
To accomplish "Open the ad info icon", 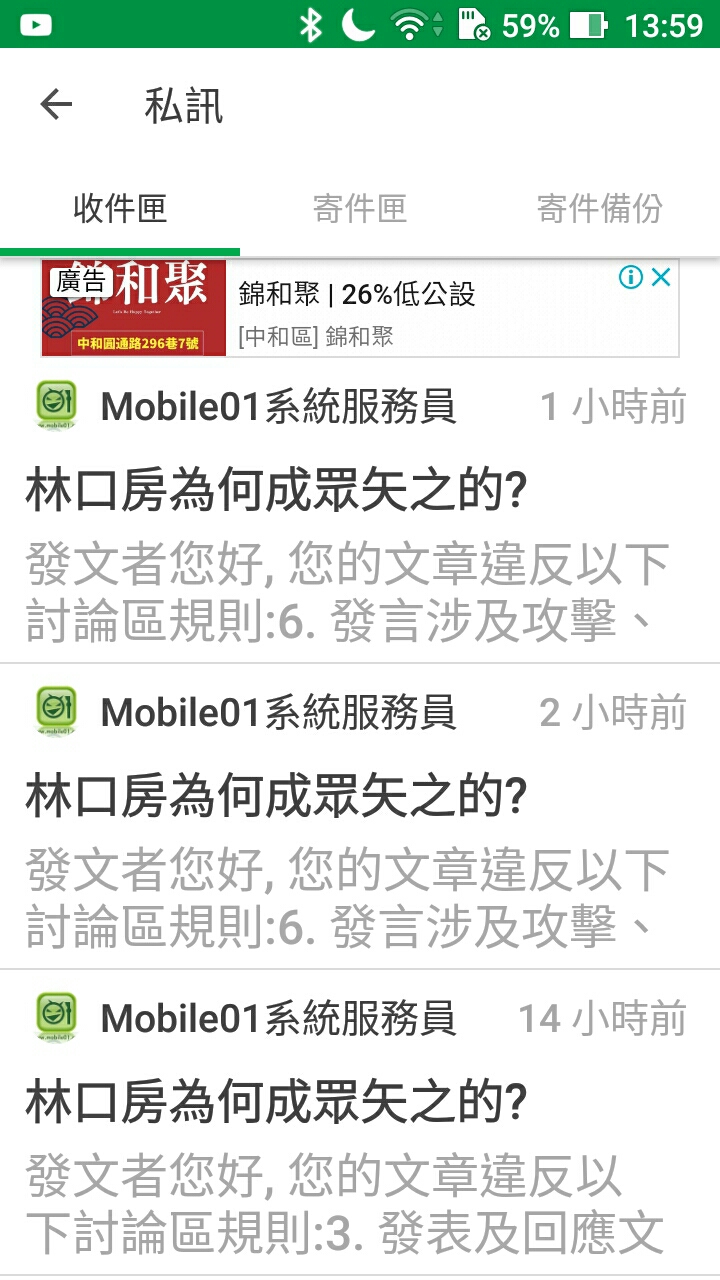I will (630, 277).
